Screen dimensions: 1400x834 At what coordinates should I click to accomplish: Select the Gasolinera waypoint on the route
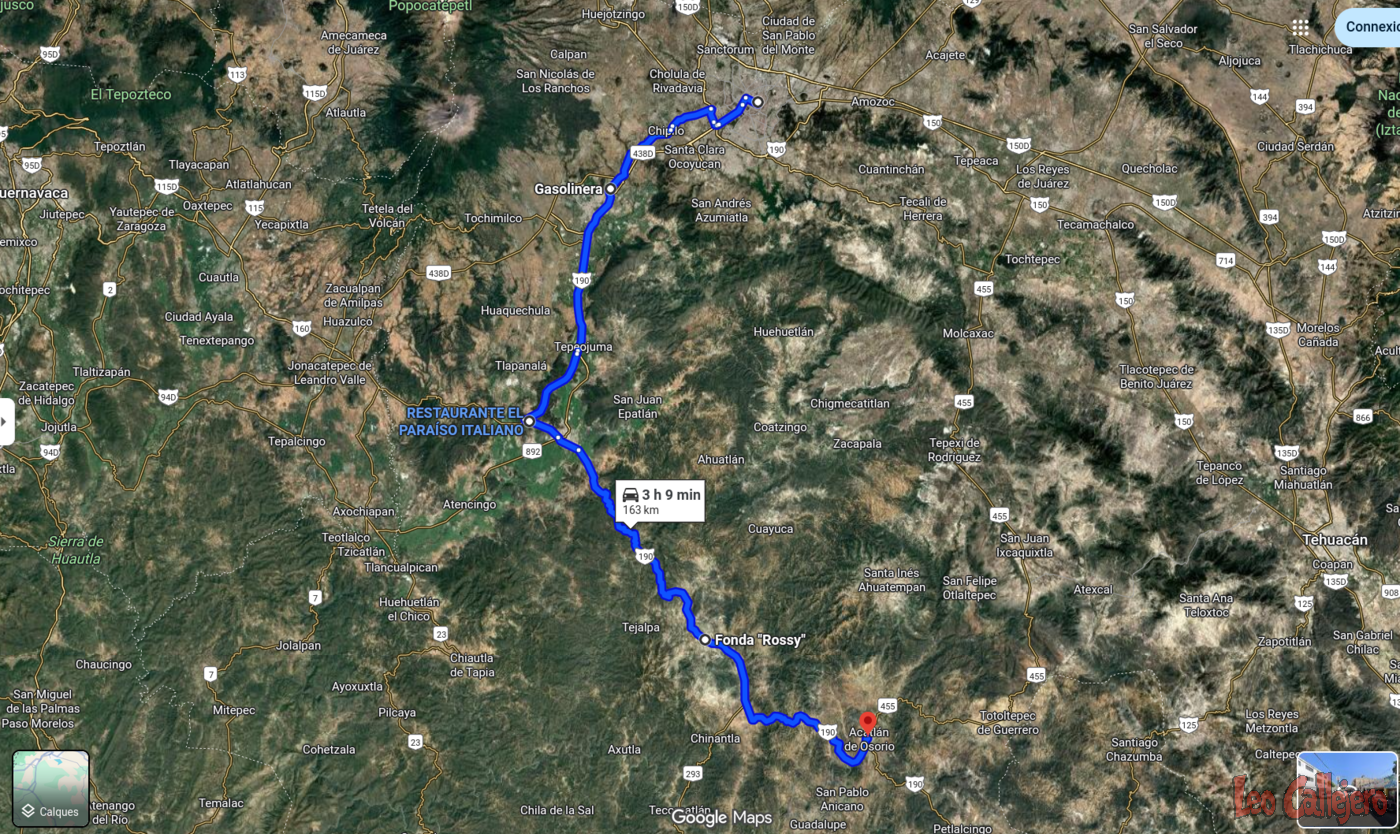610,188
